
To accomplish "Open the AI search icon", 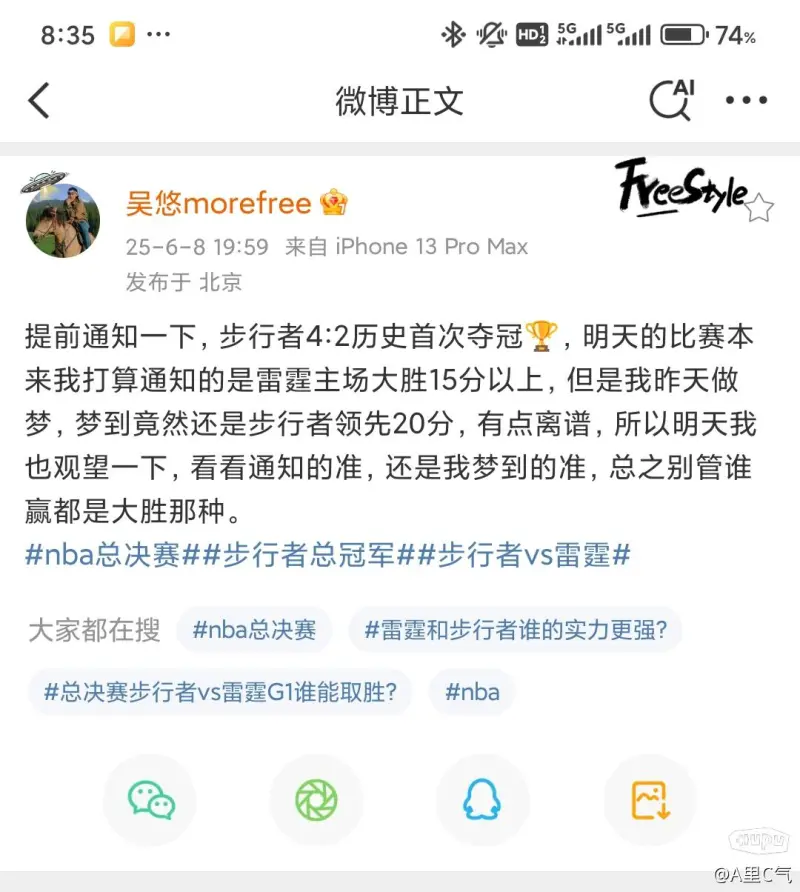I will pos(671,100).
